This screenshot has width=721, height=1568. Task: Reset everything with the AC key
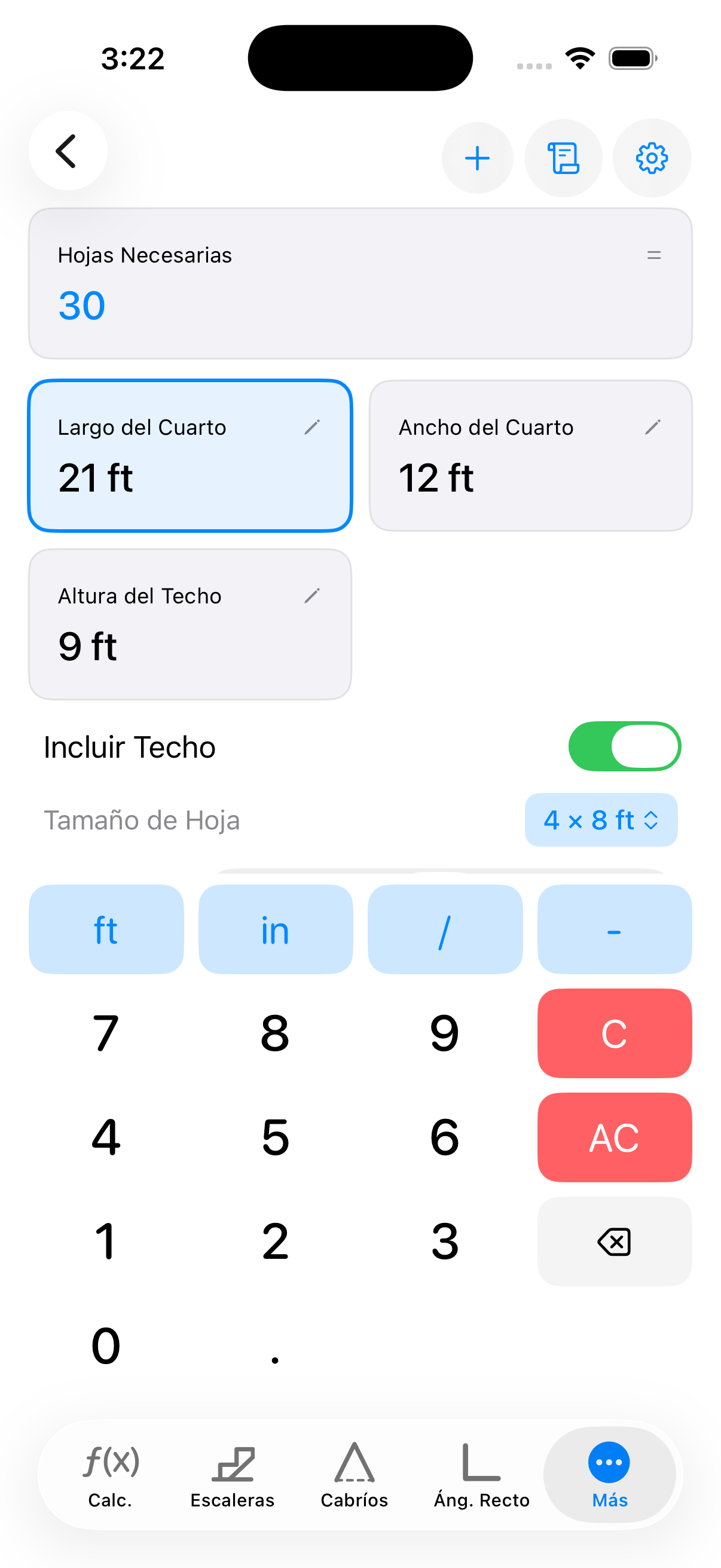click(614, 1137)
